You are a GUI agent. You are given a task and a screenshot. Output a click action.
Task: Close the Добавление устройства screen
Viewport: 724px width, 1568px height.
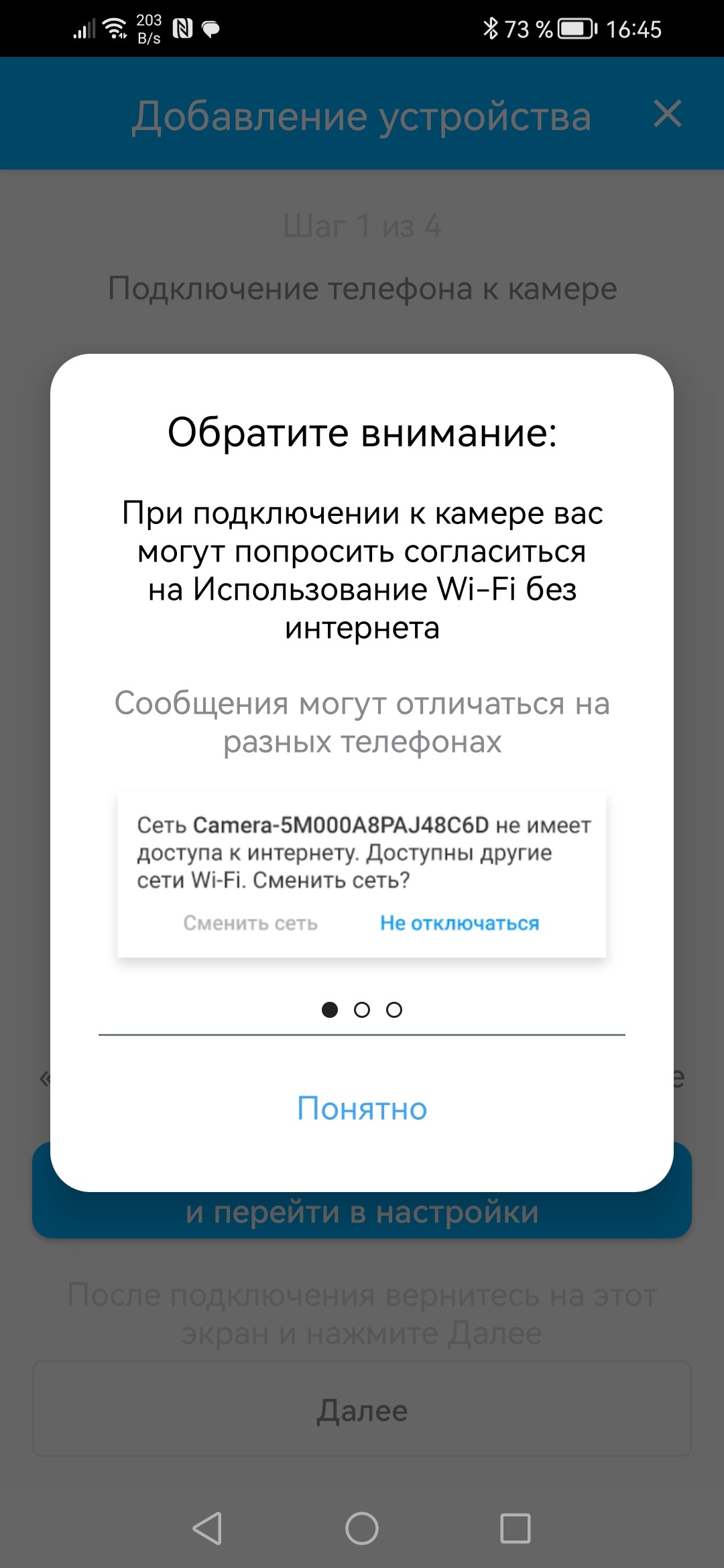pos(667,114)
